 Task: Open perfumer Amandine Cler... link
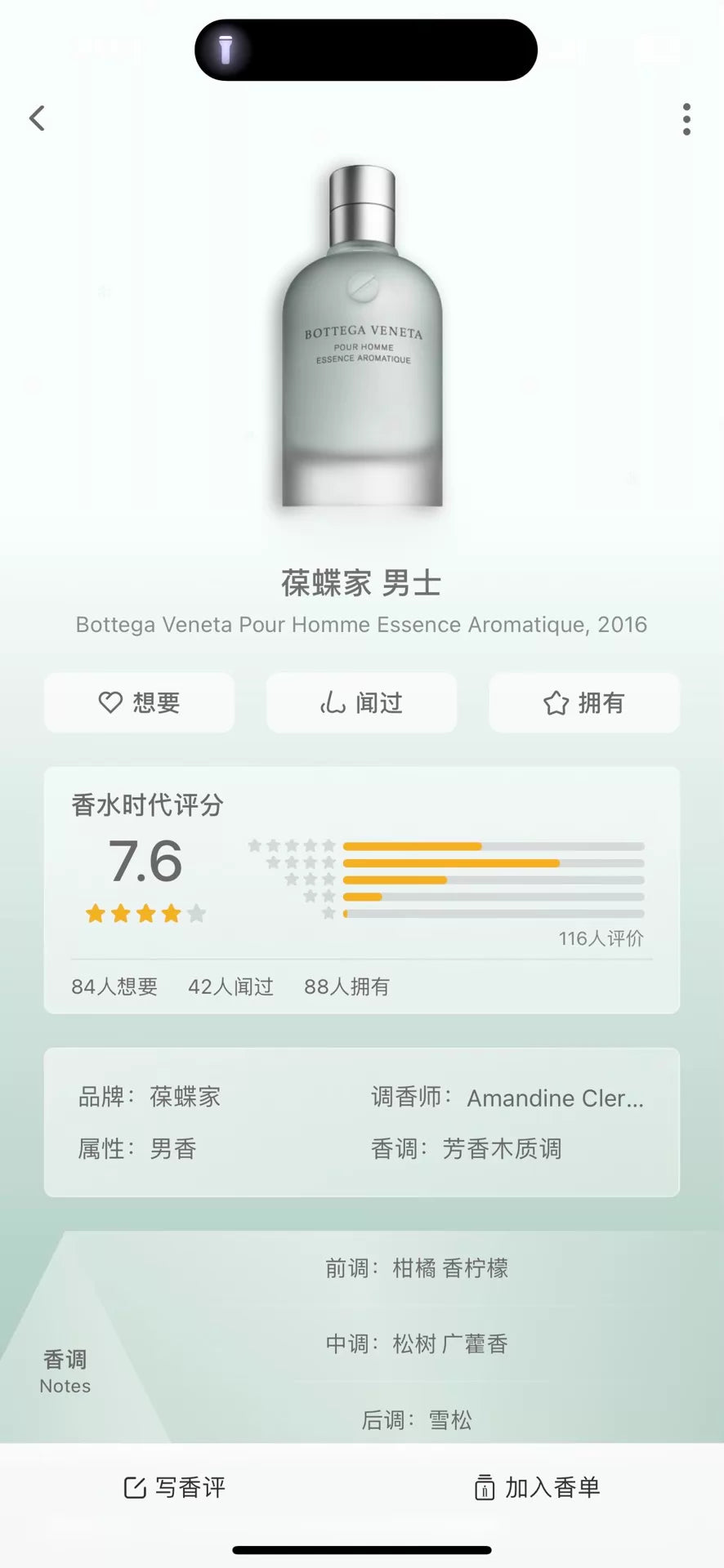click(x=555, y=1098)
